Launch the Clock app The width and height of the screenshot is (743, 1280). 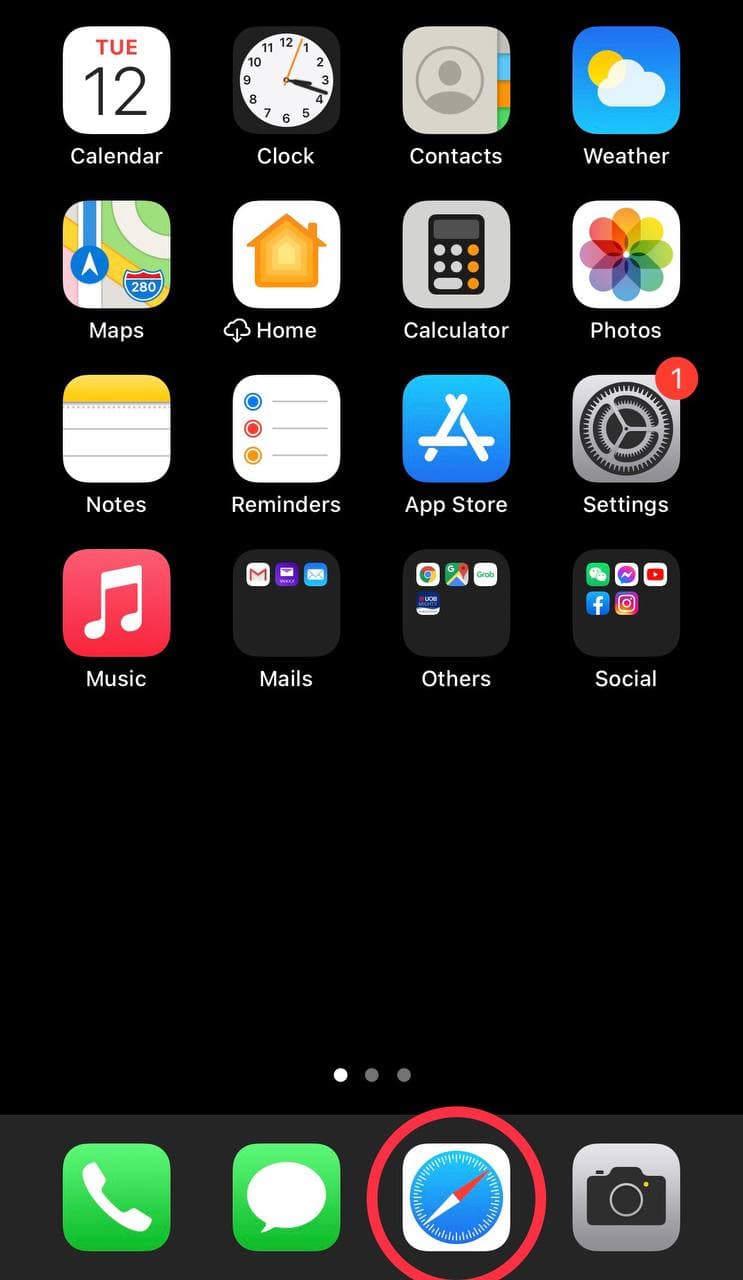[286, 80]
